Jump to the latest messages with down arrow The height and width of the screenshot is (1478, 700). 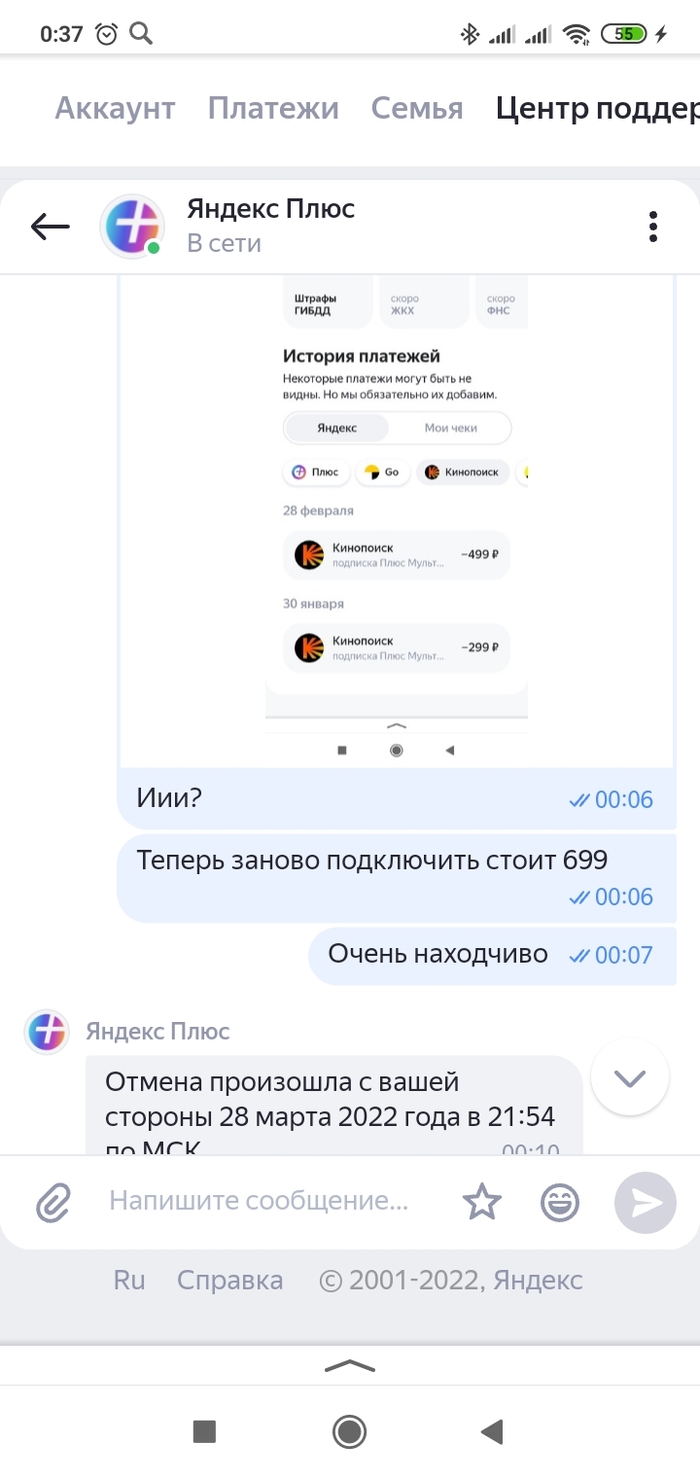629,1078
